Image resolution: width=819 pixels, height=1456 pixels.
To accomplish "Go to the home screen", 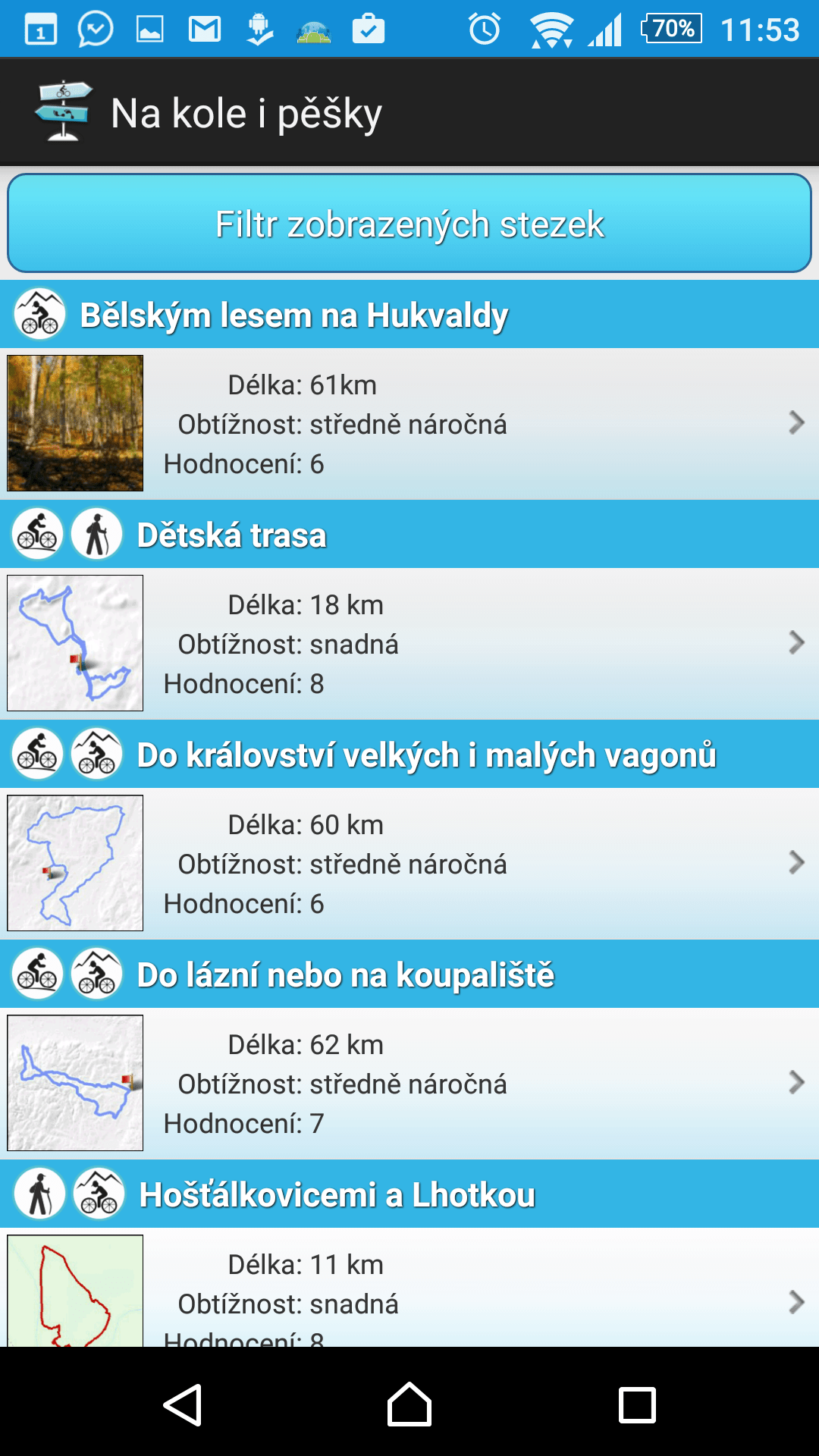I will [409, 1404].
